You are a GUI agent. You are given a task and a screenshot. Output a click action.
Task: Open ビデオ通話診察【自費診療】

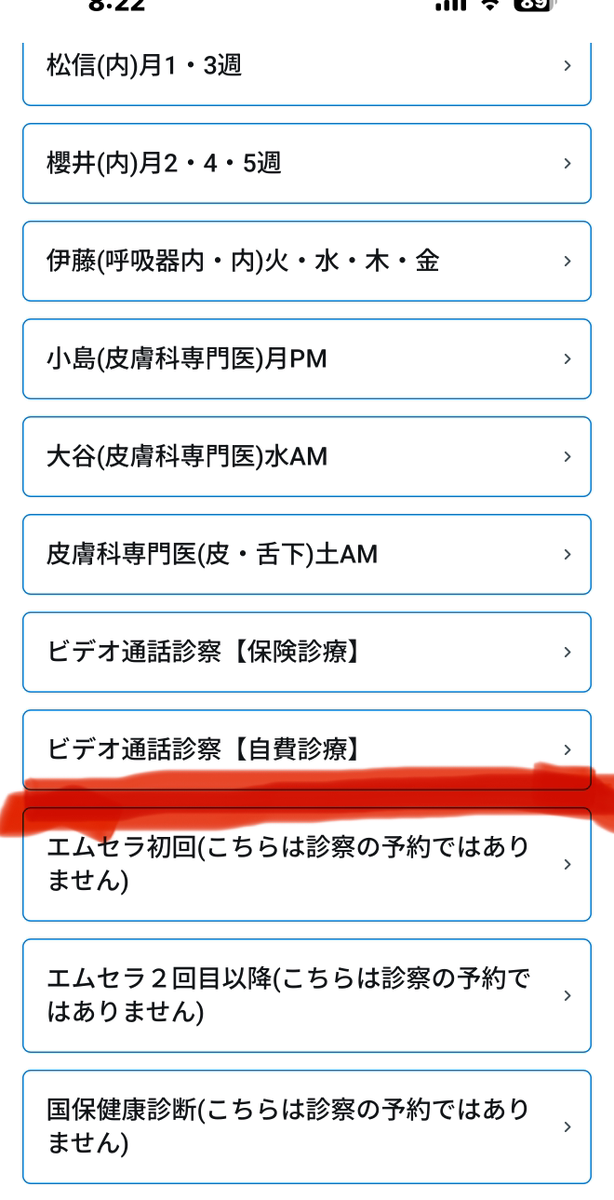[x=307, y=749]
